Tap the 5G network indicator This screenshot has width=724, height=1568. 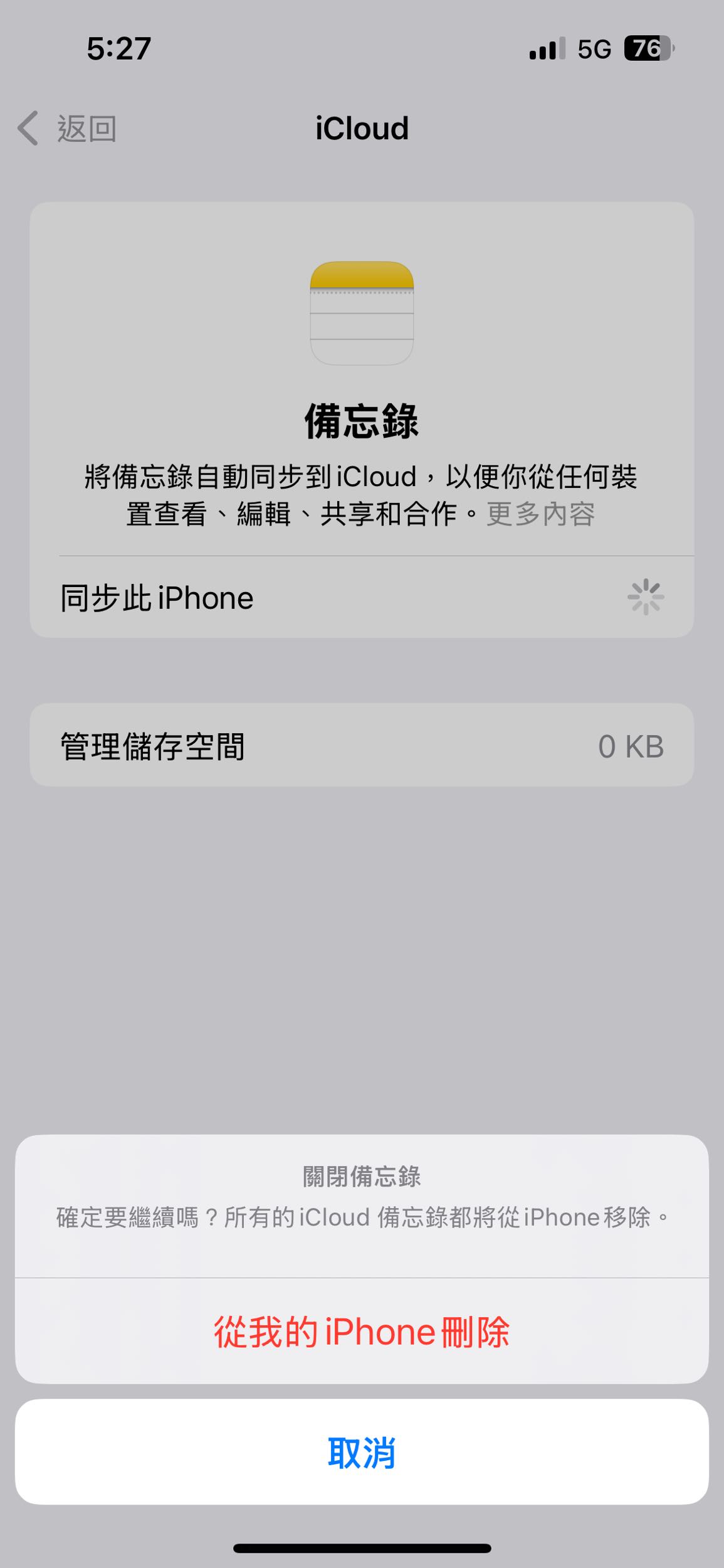click(594, 49)
